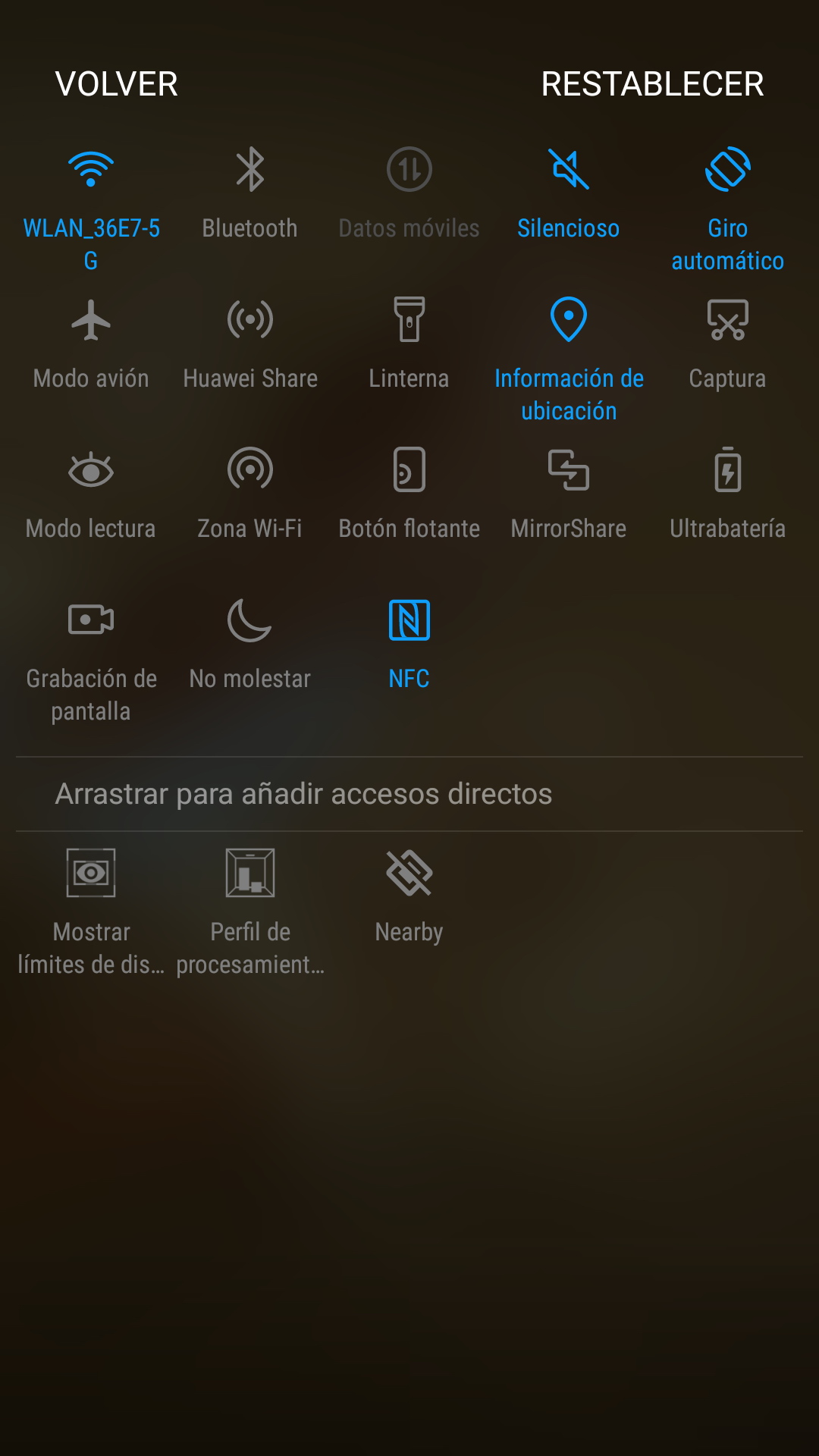Toggle the WLAN_36E7-5G Wi-Fi tile
This screenshot has height=1456, width=819.
coord(91,170)
